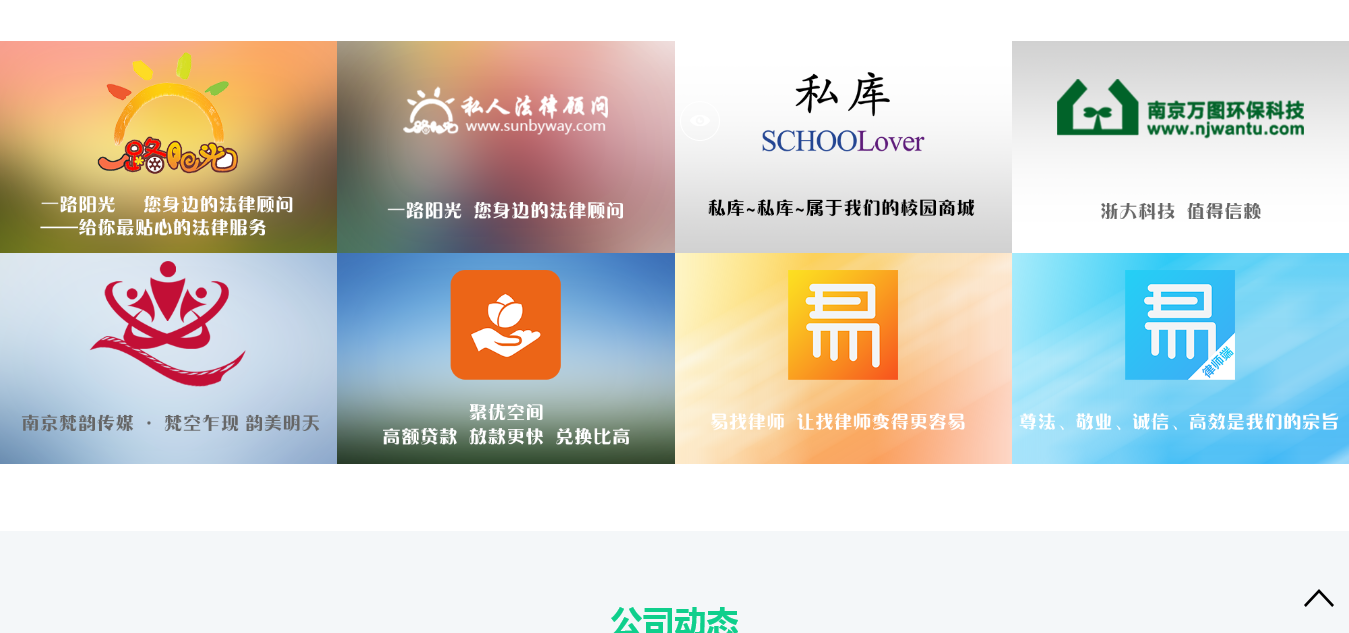This screenshot has height=633, width=1349.
Task: Open the 一路阳光 colorful sun logo tile
Action: pyautogui.click(x=168, y=147)
